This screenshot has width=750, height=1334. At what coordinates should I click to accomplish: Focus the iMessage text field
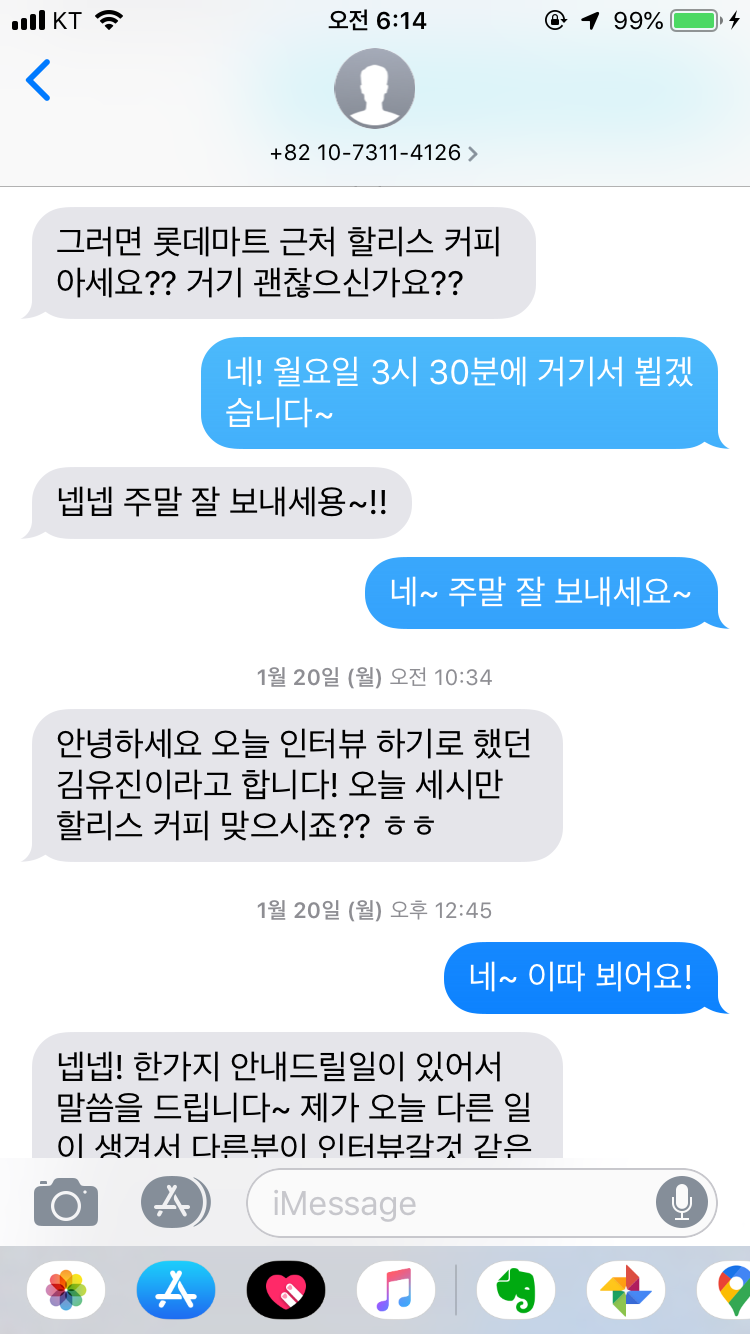[x=450, y=1203]
